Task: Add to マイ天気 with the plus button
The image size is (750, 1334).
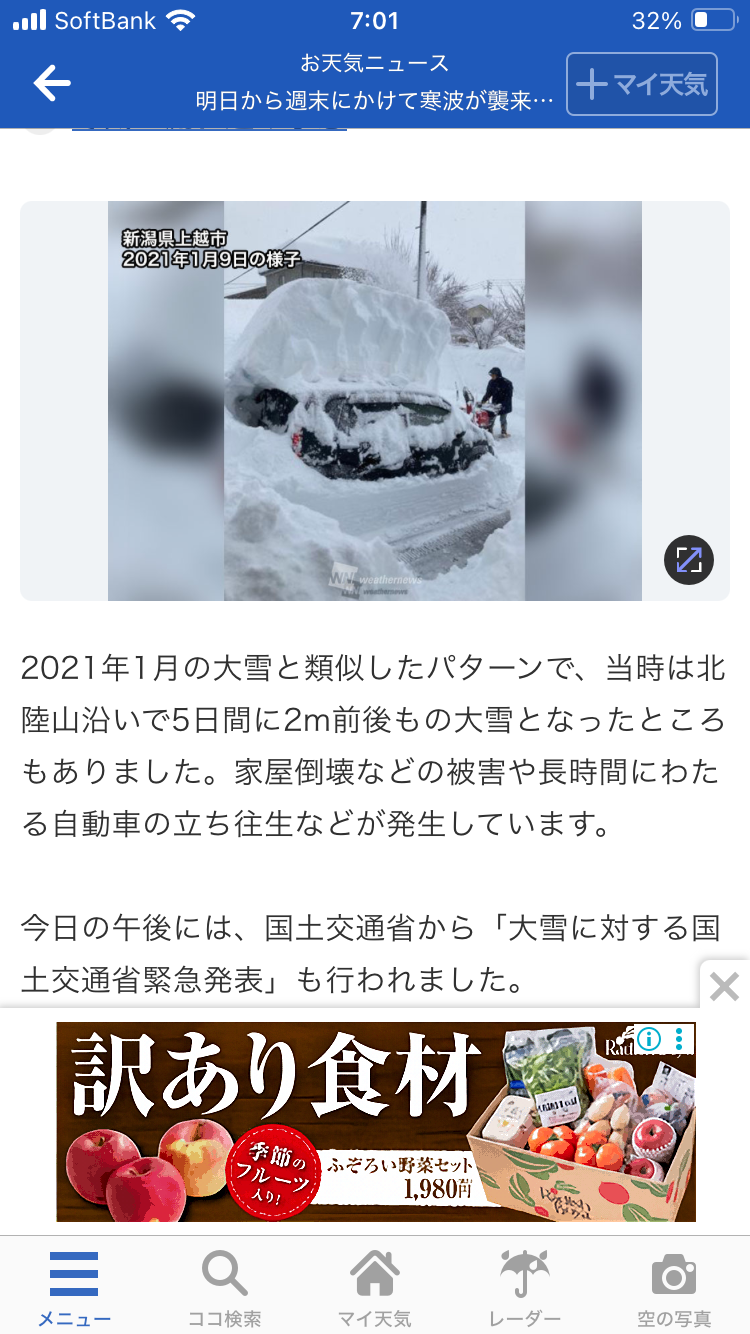Action: click(642, 84)
